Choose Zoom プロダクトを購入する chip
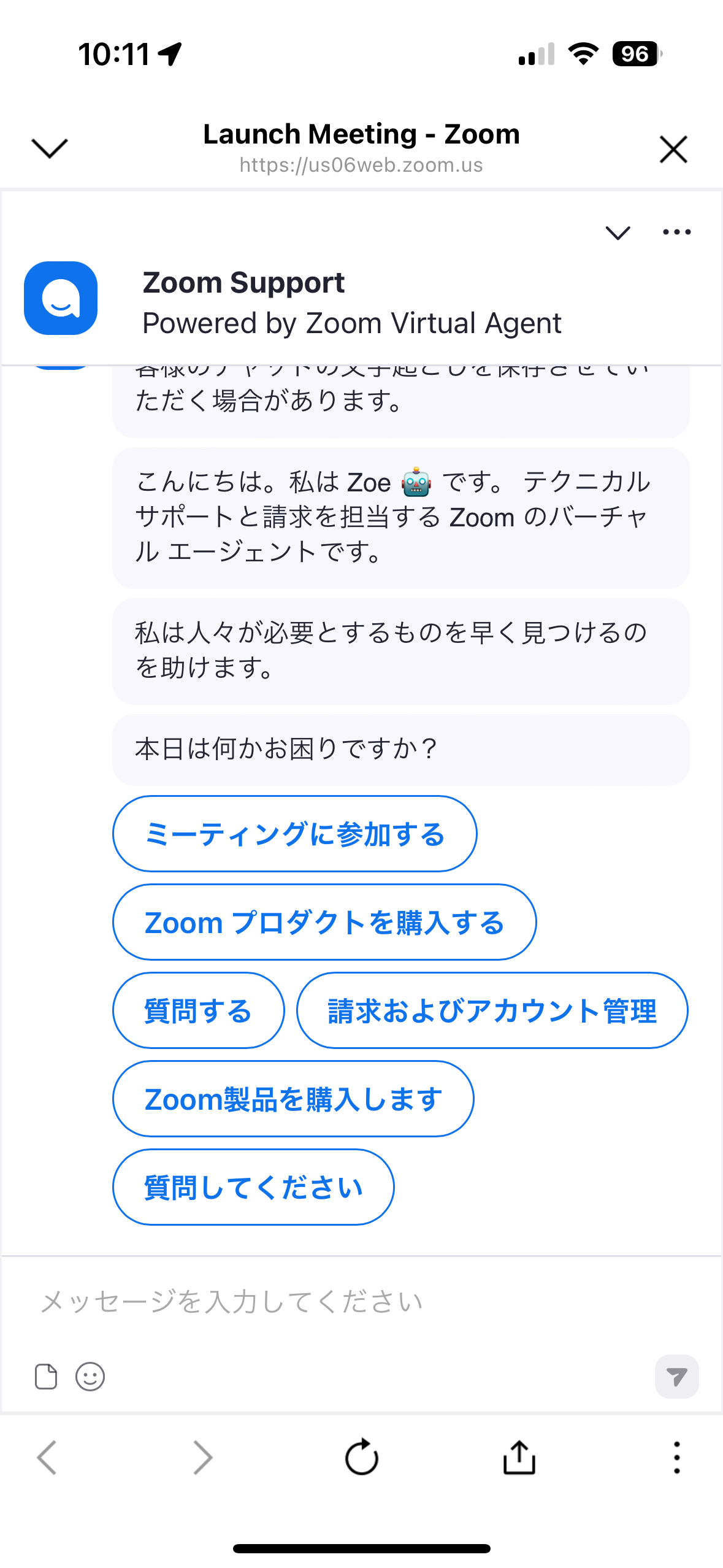 tap(324, 922)
